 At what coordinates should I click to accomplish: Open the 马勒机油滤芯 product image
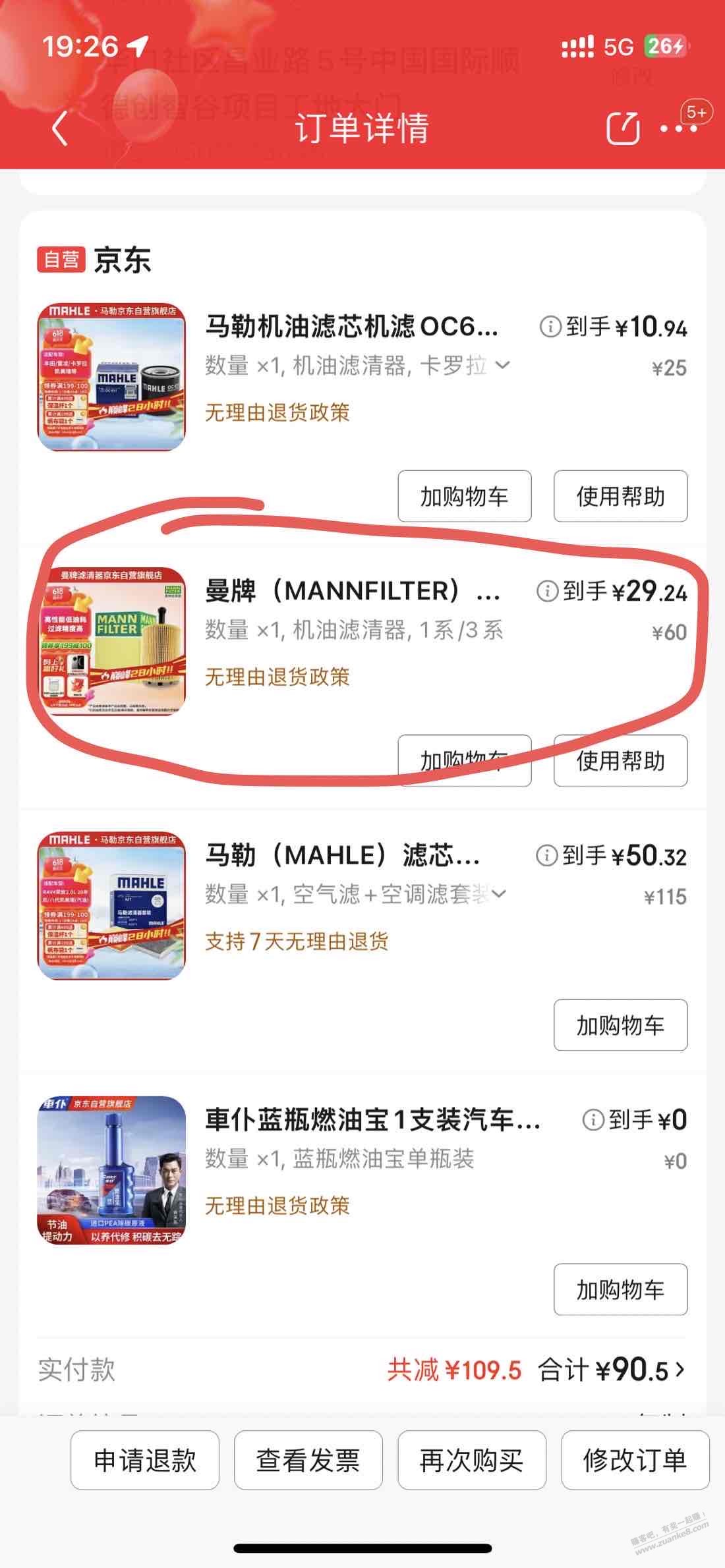click(111, 377)
